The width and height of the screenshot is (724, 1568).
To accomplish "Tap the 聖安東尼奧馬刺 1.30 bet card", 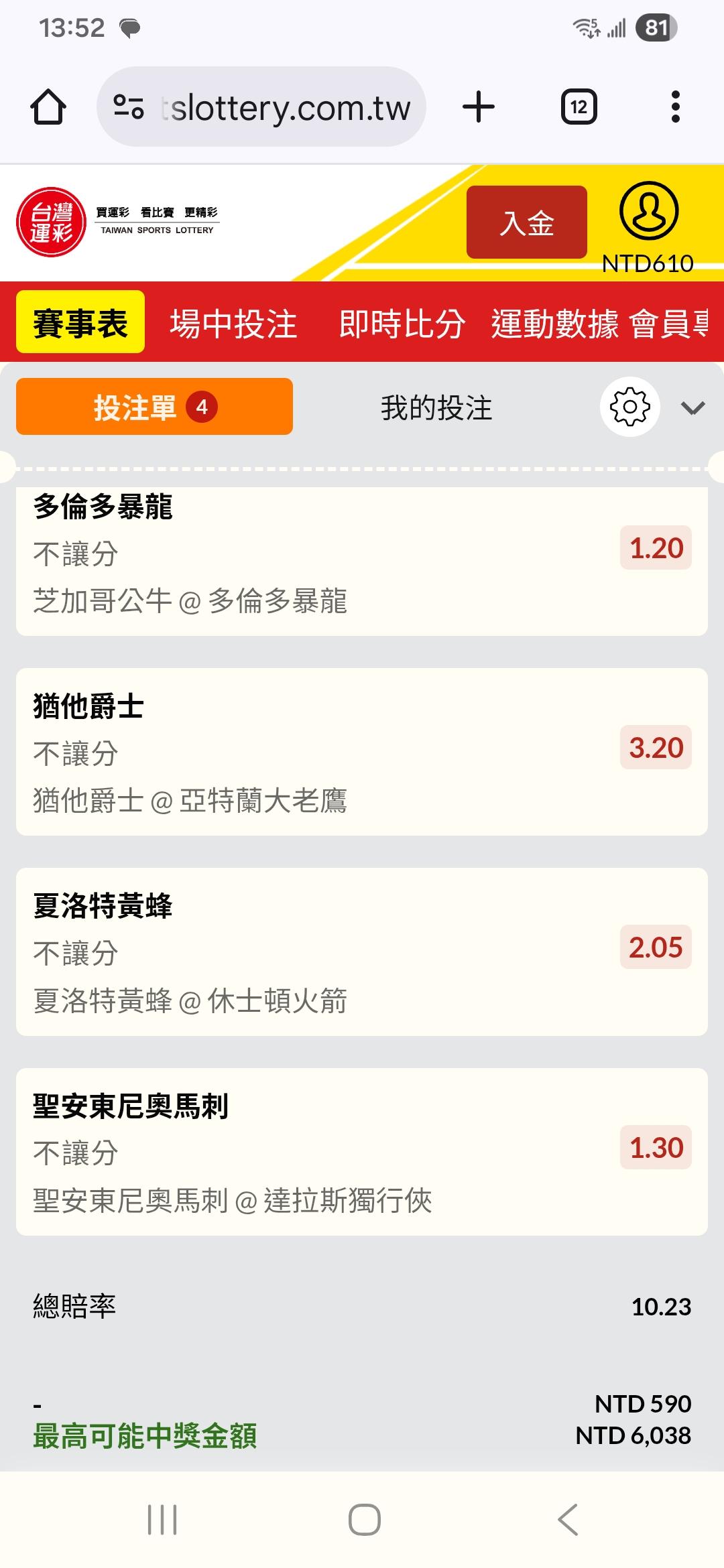I will pos(362,1151).
